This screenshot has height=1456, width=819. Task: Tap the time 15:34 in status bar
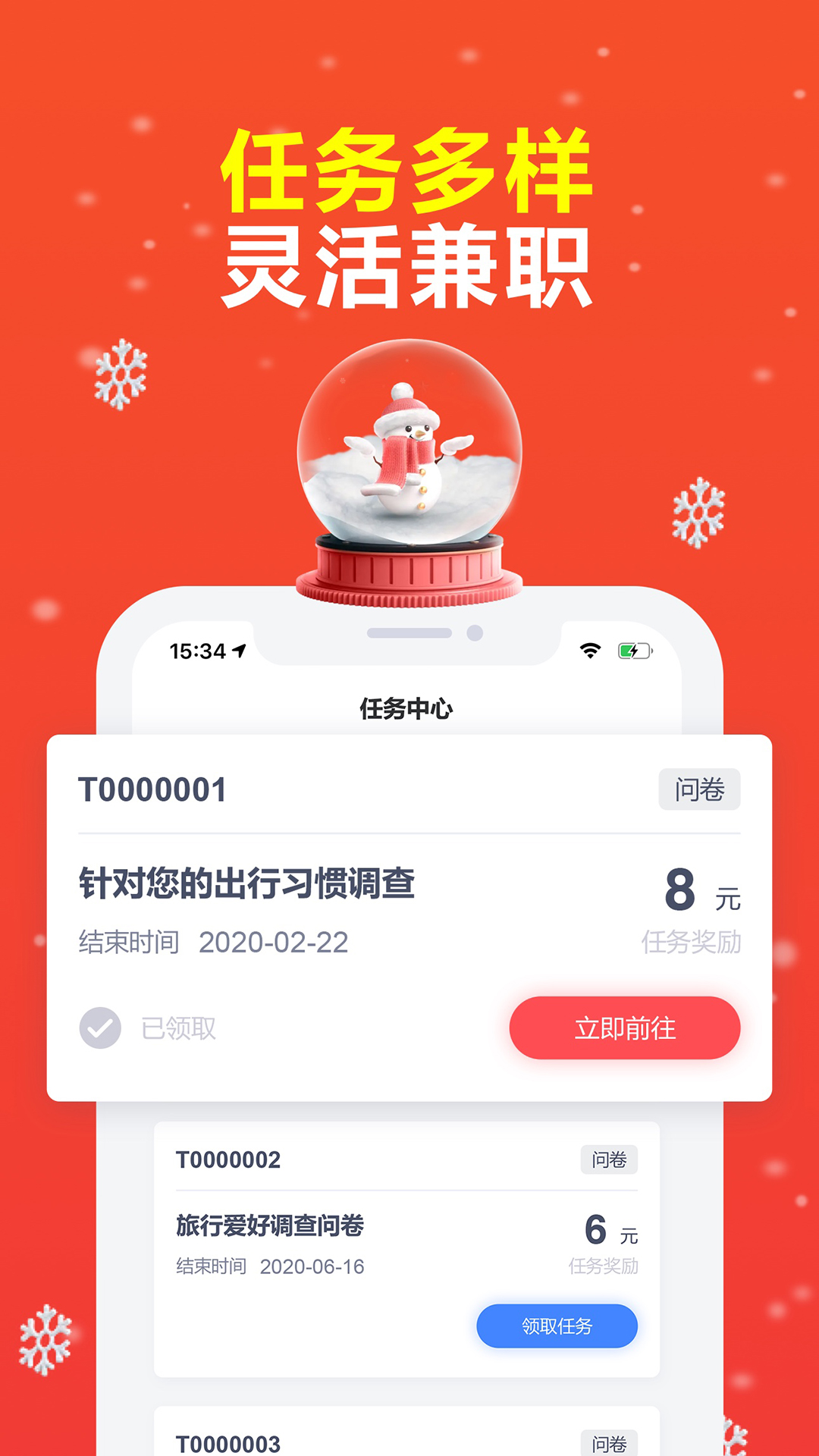click(x=197, y=650)
